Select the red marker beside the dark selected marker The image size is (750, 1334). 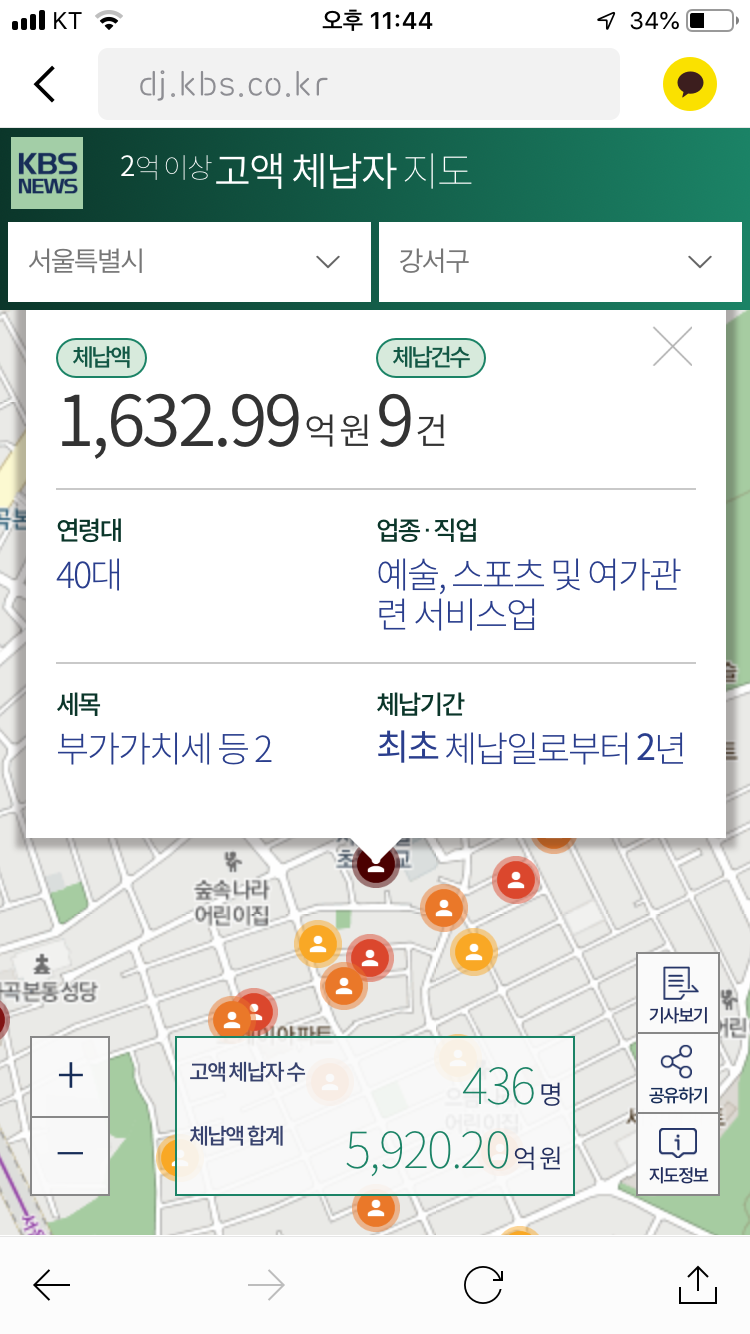(516, 881)
